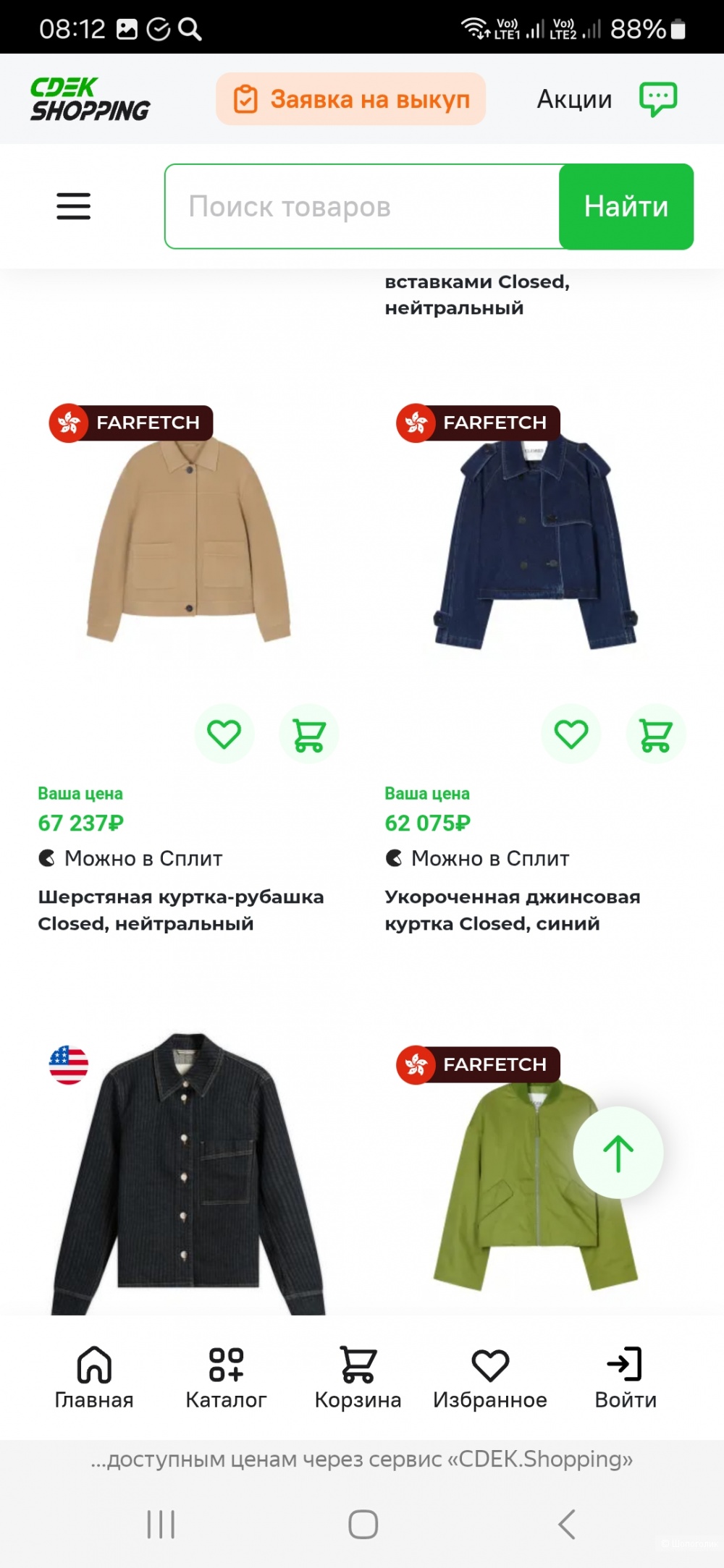Go to CDEK Shopping logo home

pos(90,99)
